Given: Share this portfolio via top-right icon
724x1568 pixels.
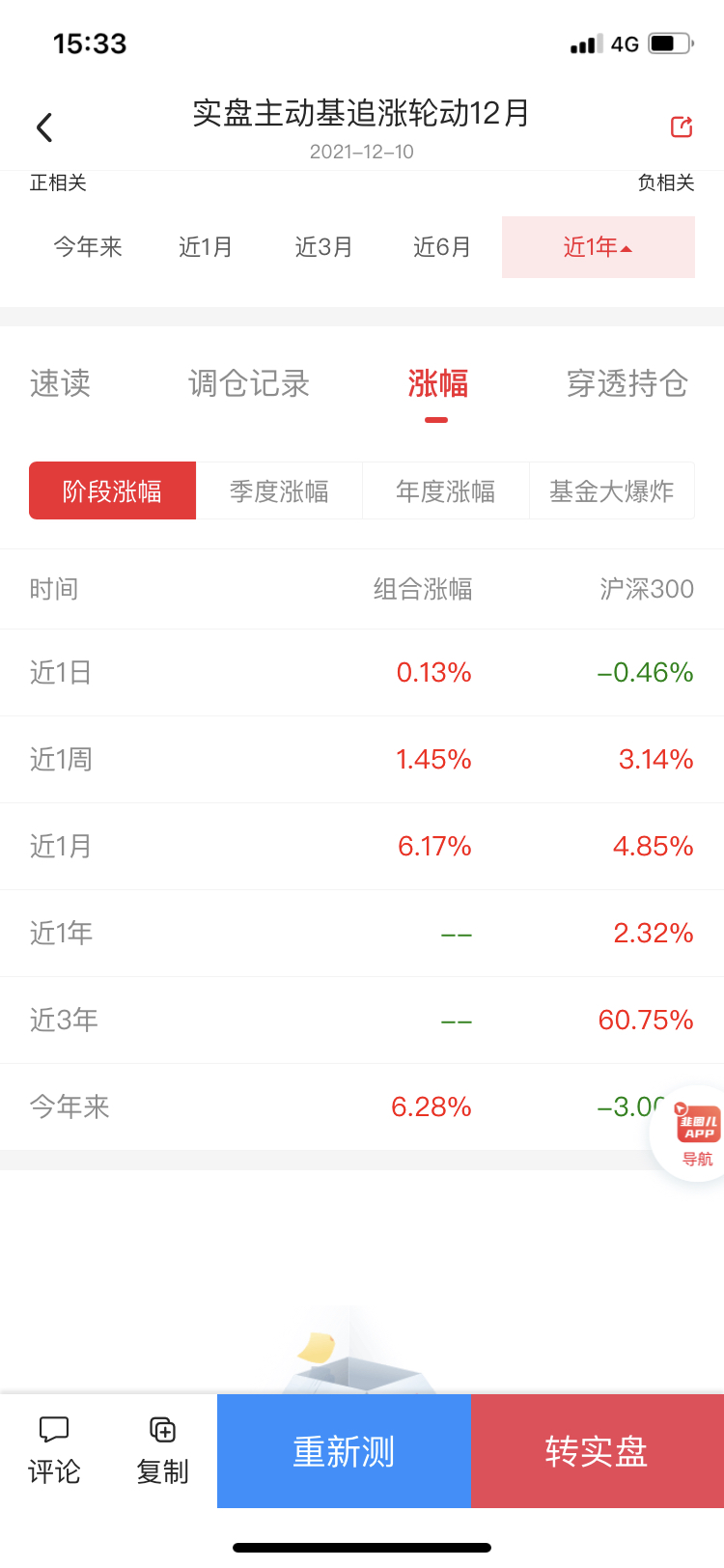Looking at the screenshot, I should [682, 126].
